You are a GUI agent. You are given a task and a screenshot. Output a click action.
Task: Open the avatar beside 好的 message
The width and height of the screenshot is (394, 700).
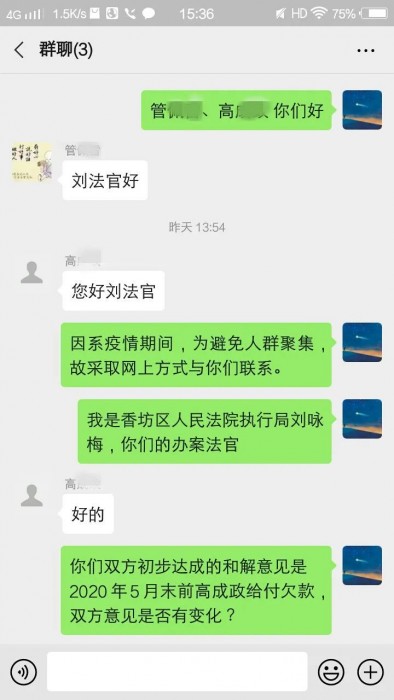(32, 495)
